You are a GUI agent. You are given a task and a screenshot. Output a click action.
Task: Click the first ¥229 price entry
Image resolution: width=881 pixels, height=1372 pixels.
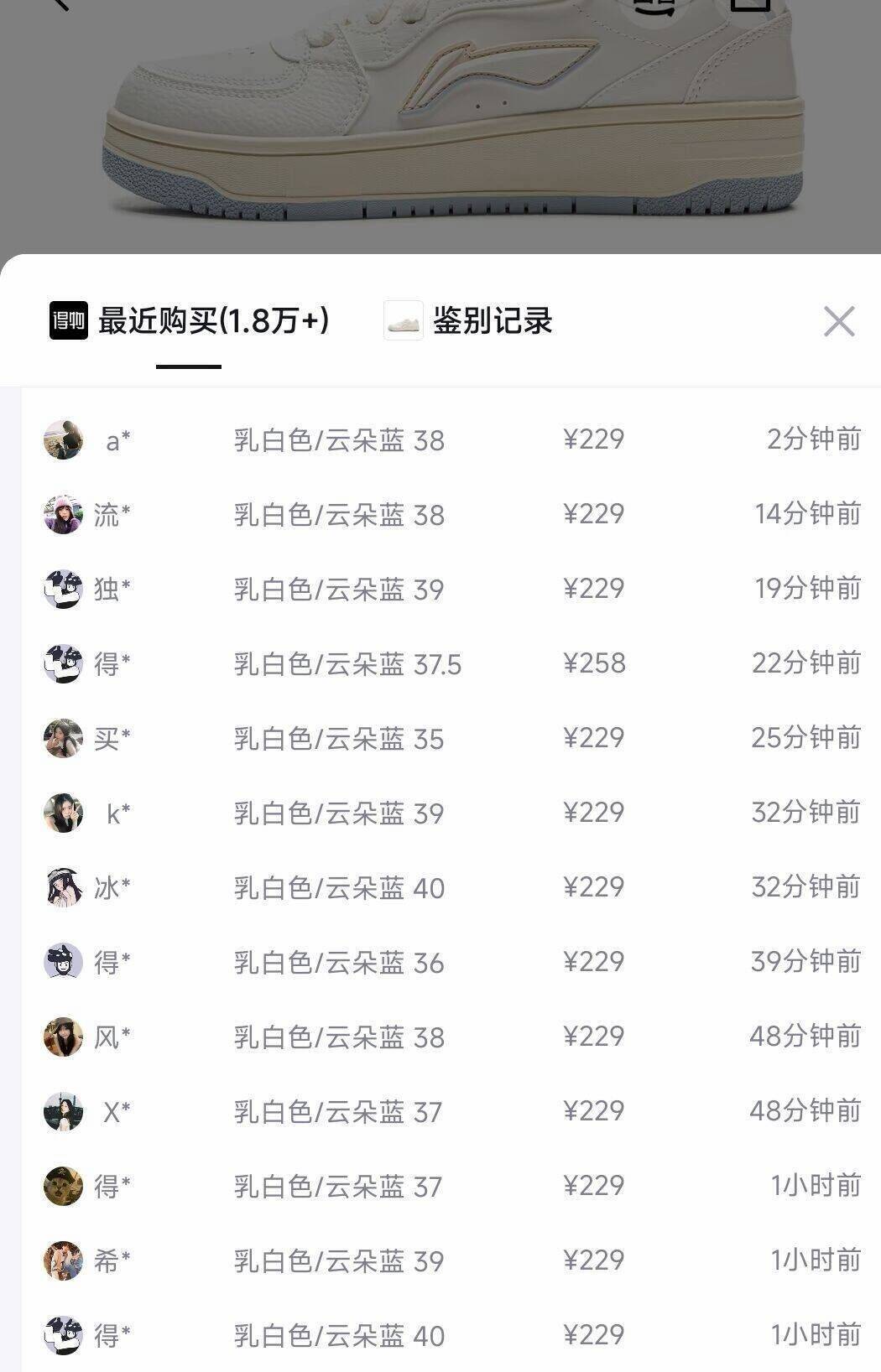(x=592, y=438)
